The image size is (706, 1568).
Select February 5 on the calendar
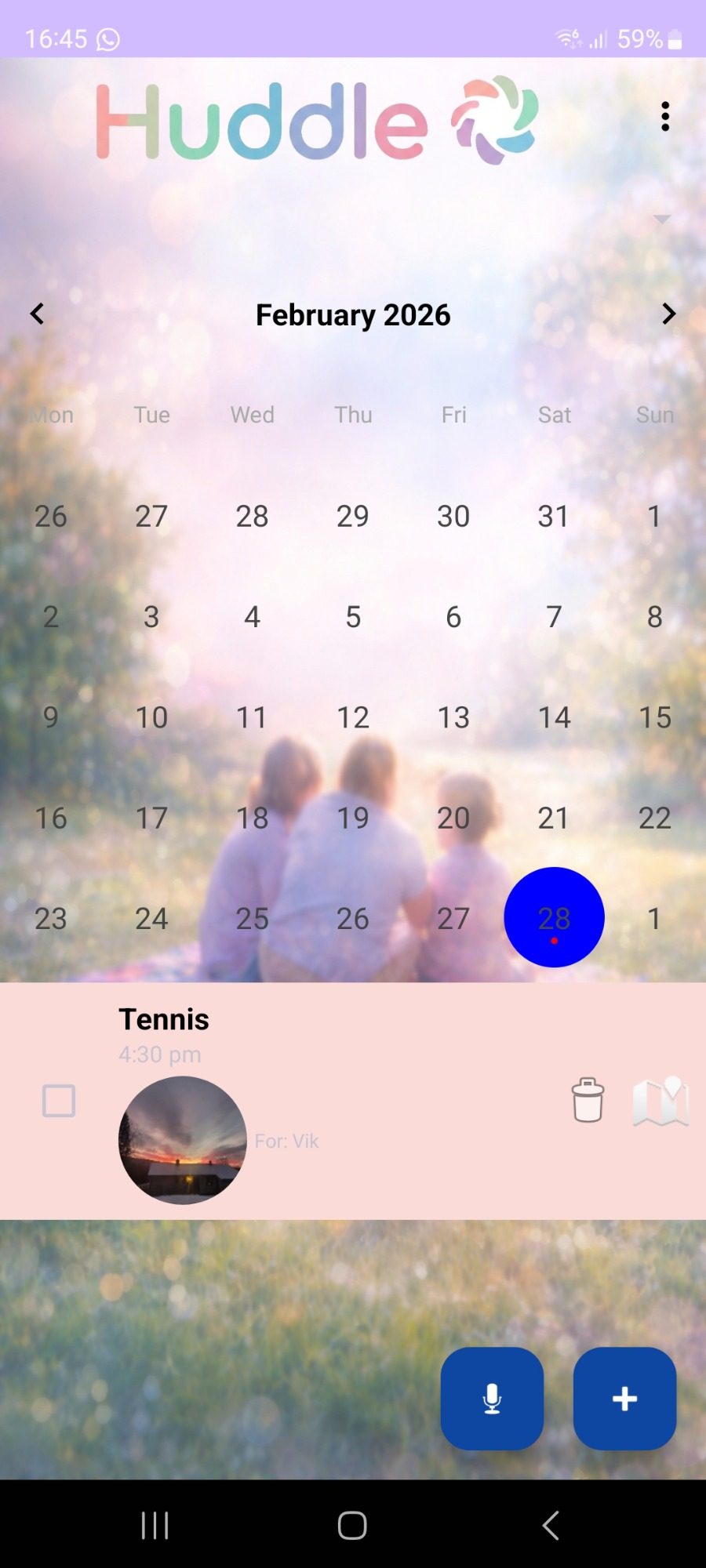pyautogui.click(x=353, y=617)
